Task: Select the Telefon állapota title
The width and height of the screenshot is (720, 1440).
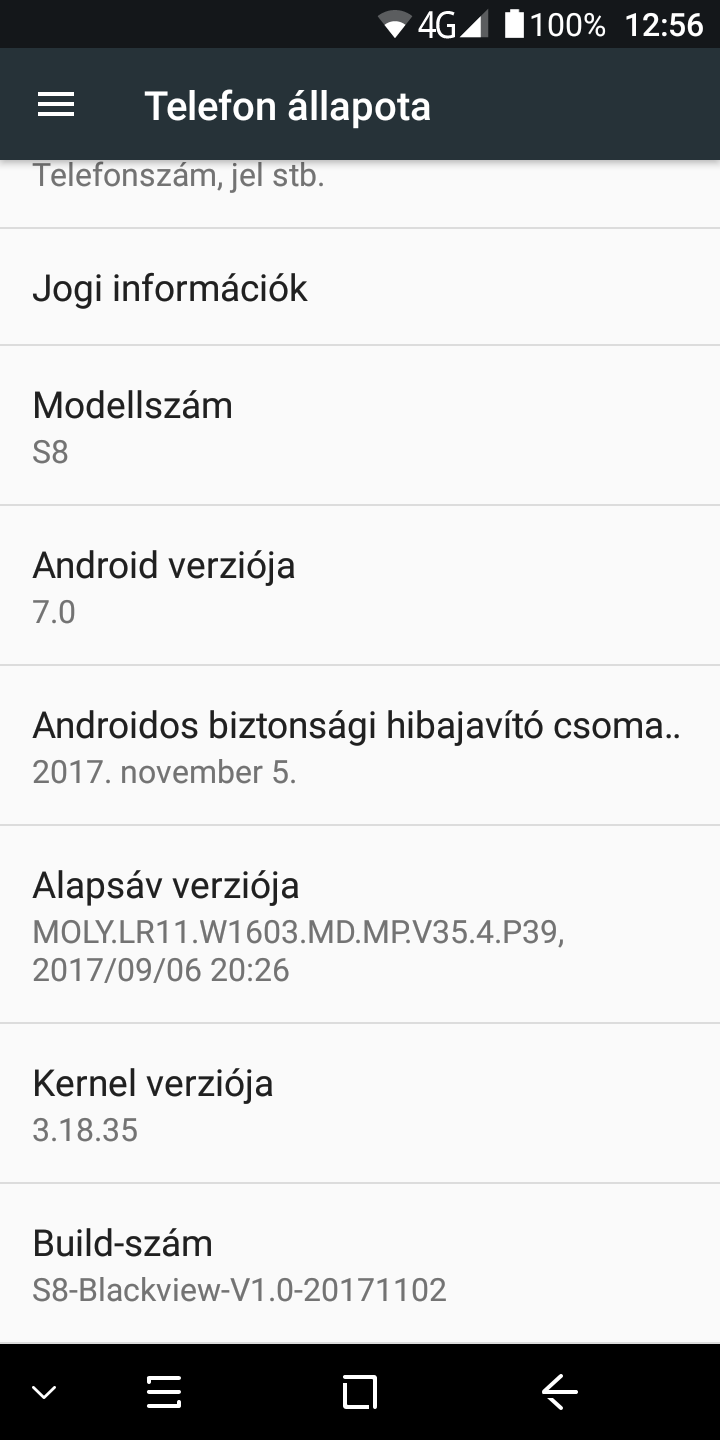Action: coord(288,104)
